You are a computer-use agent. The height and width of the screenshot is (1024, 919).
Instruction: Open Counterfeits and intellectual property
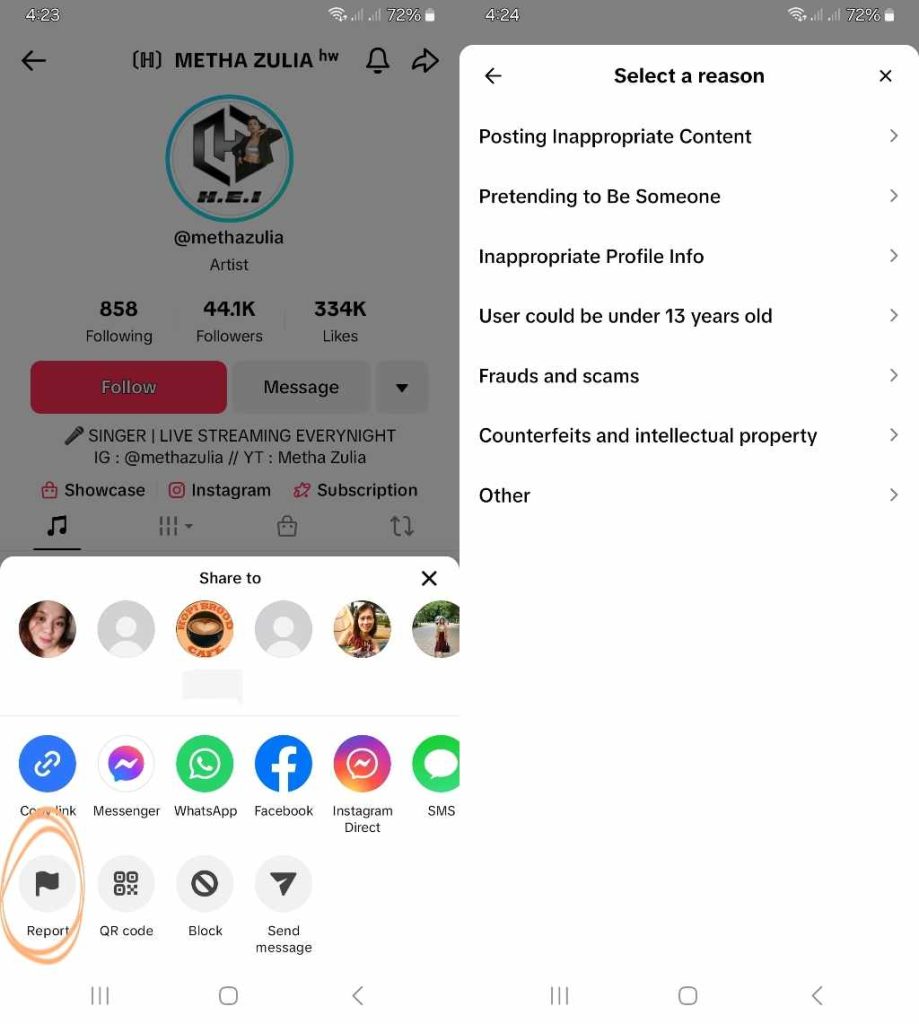click(x=688, y=436)
